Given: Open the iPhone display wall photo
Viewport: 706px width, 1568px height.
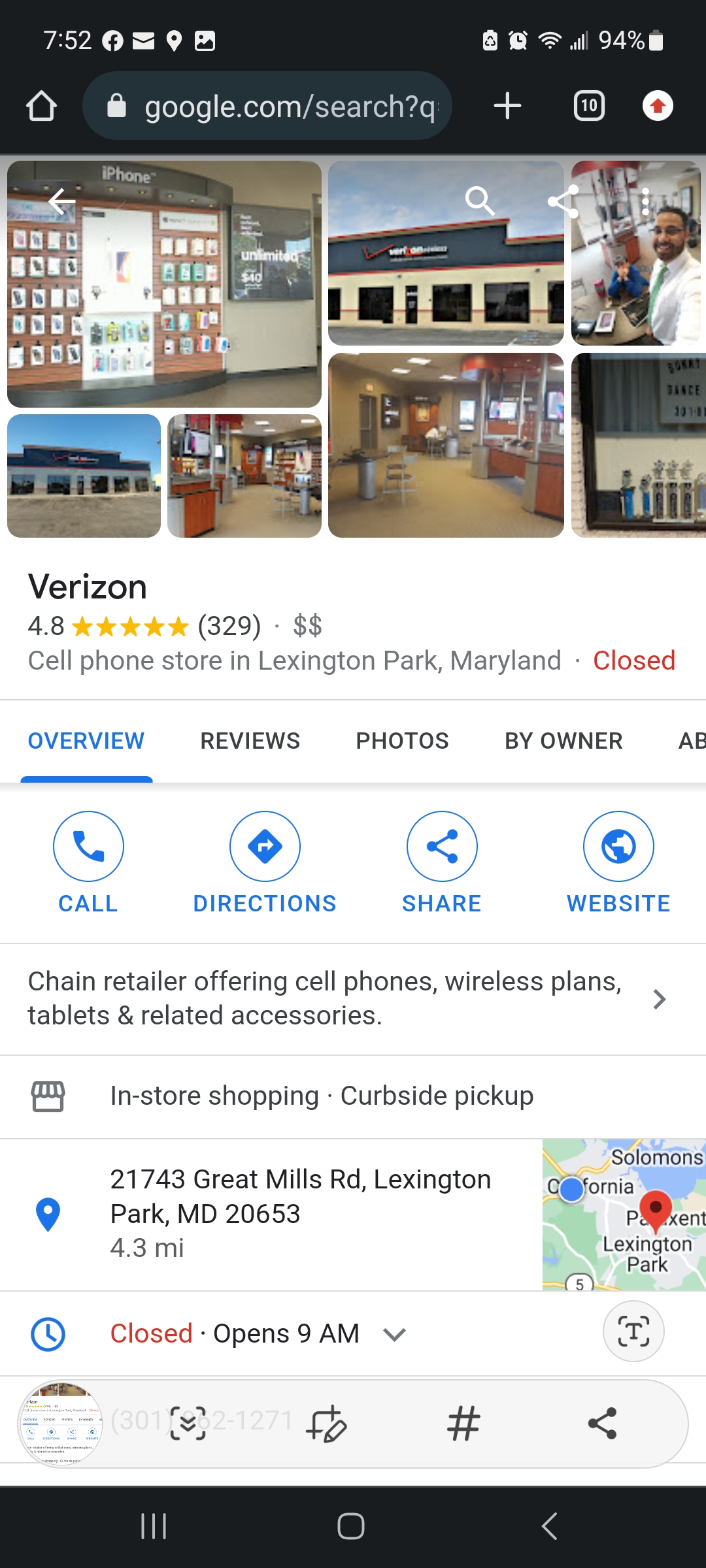Looking at the screenshot, I should click(x=164, y=284).
